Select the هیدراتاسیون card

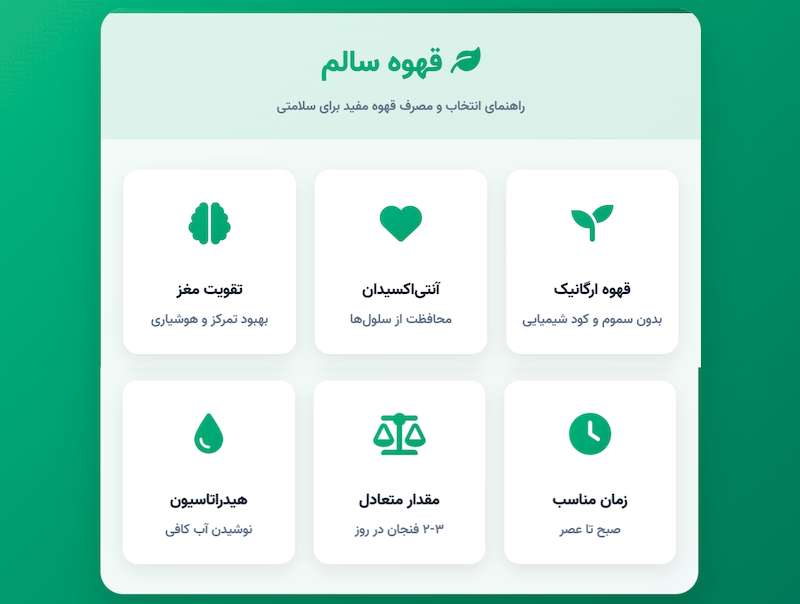[x=209, y=472]
